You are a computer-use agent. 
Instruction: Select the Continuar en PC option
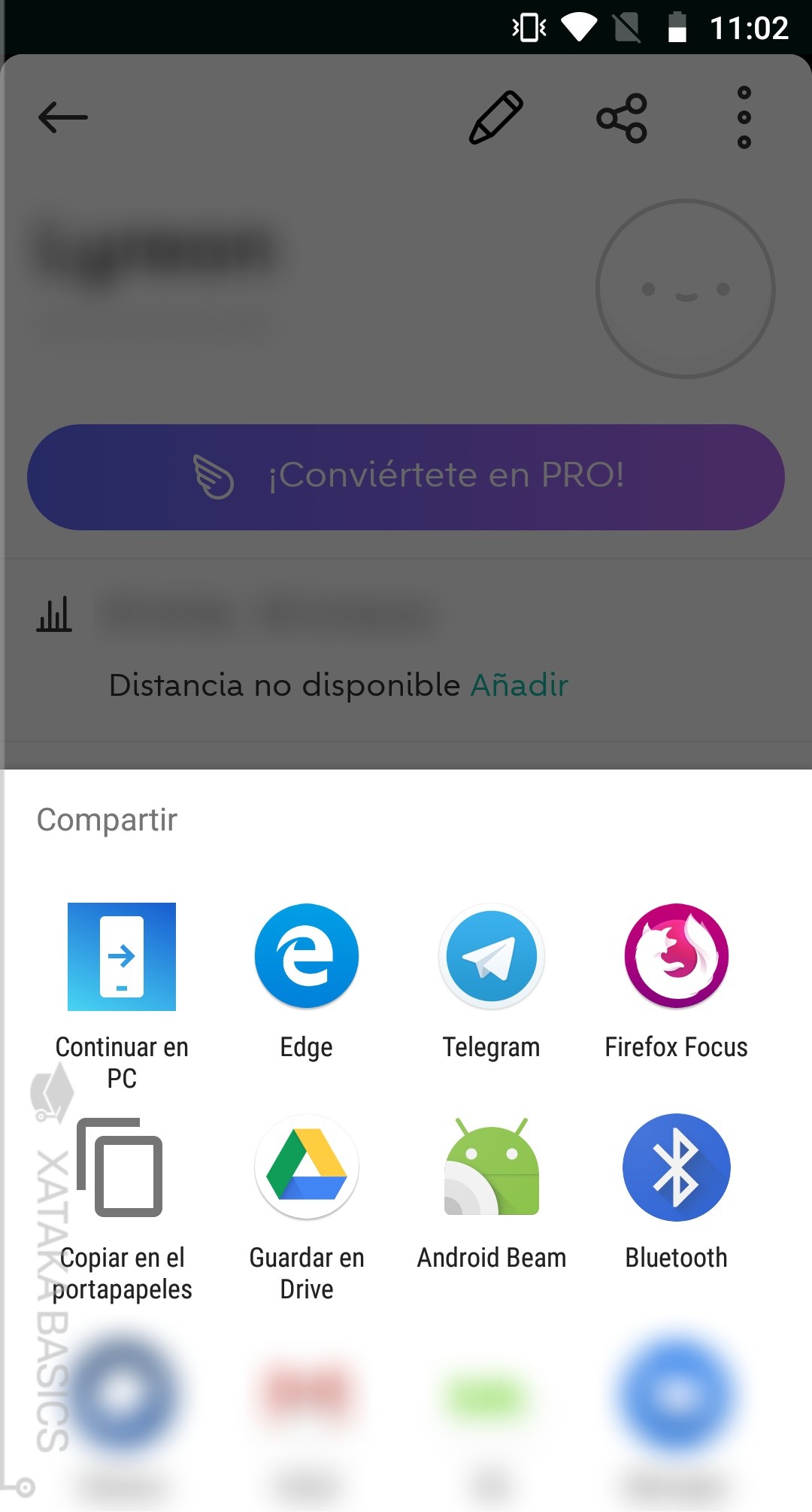coord(122,956)
